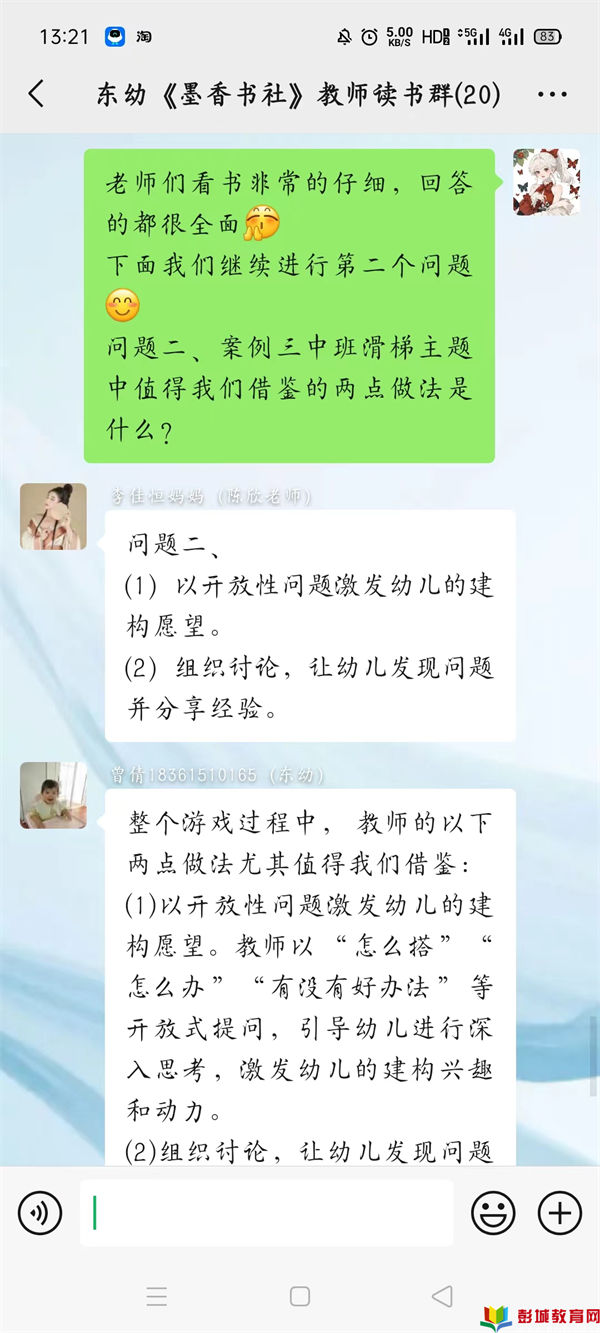View 曾倩's profile avatar
Image resolution: width=600 pixels, height=1333 pixels.
53,795
